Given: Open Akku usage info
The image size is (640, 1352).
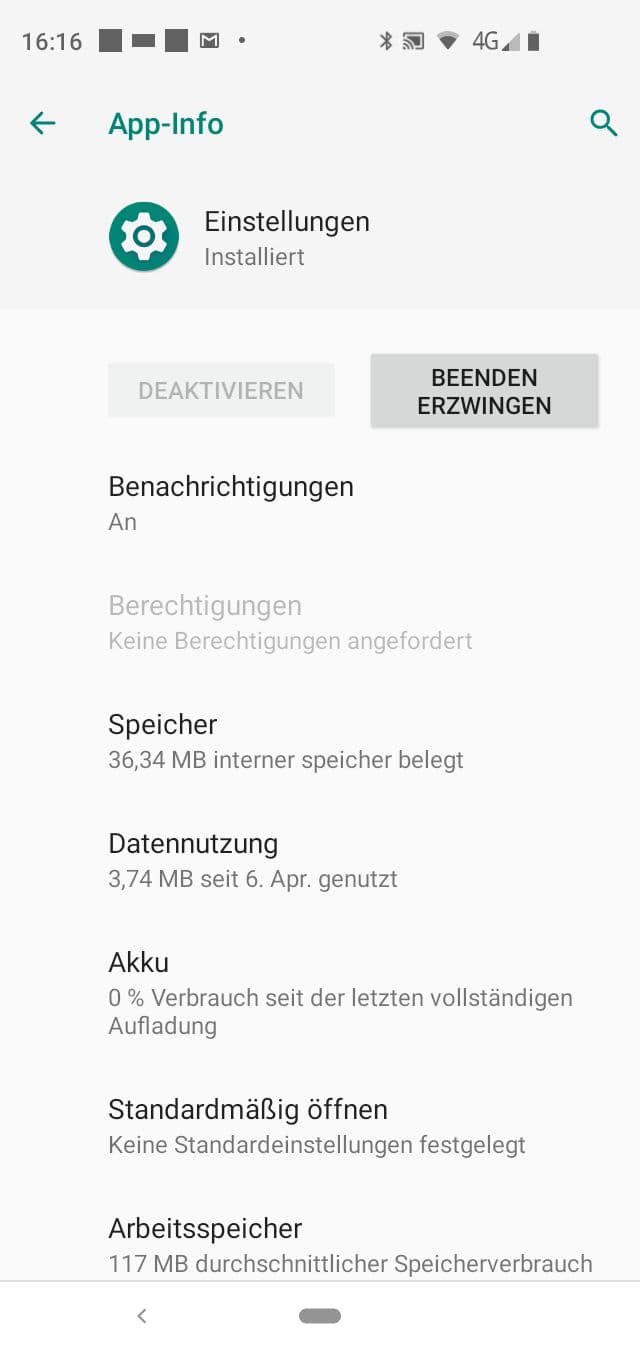Looking at the screenshot, I should coord(320,994).
